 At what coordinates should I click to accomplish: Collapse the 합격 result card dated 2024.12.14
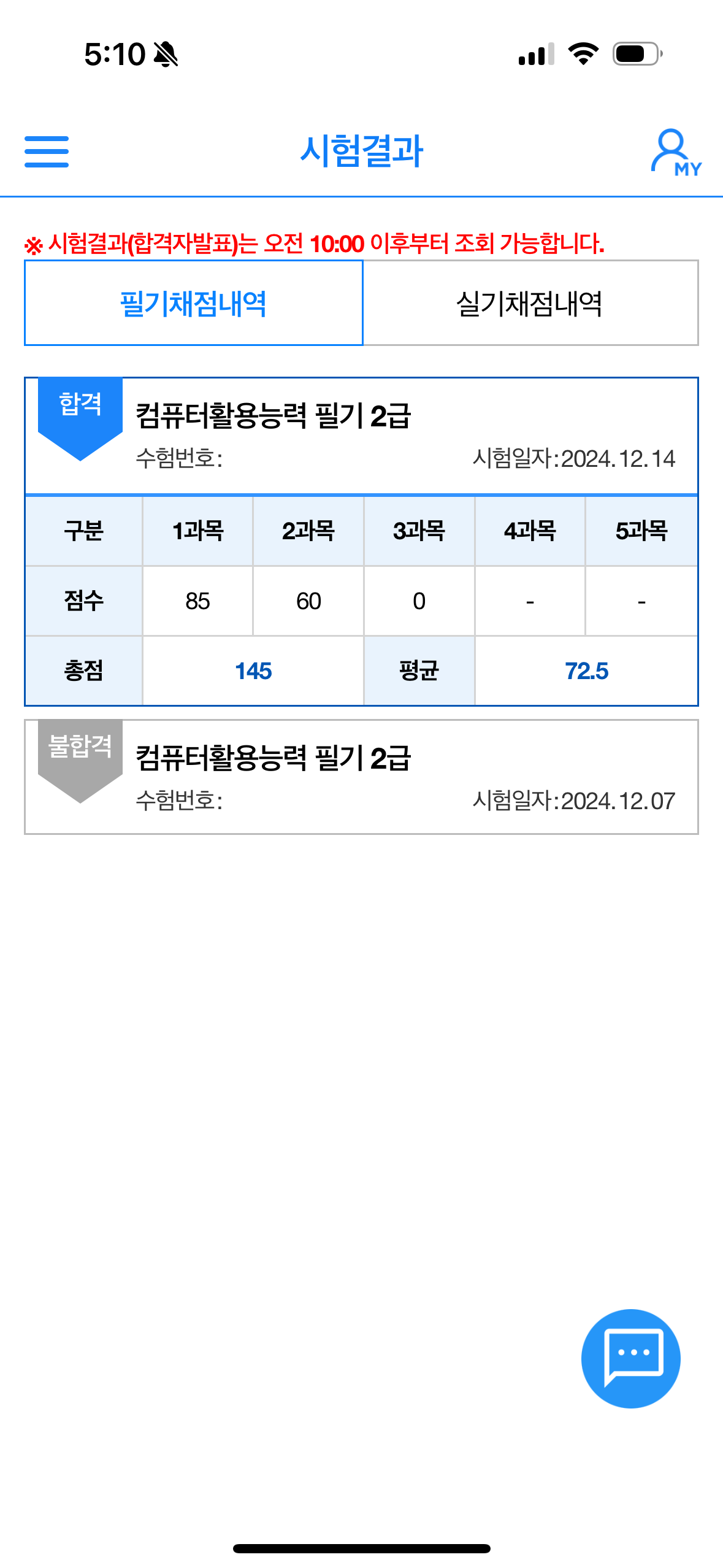tap(361, 436)
